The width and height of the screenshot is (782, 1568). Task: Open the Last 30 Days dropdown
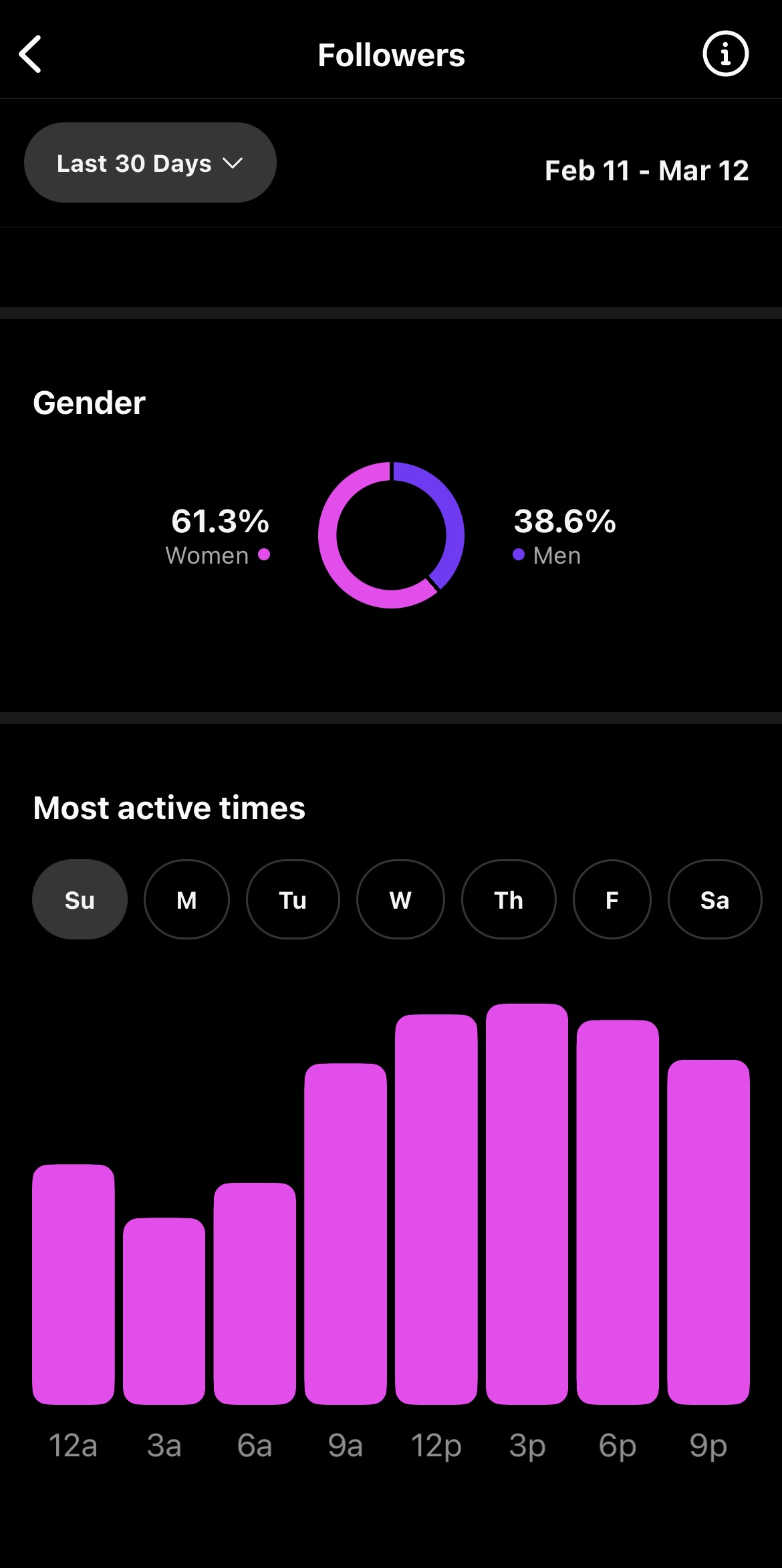(150, 162)
